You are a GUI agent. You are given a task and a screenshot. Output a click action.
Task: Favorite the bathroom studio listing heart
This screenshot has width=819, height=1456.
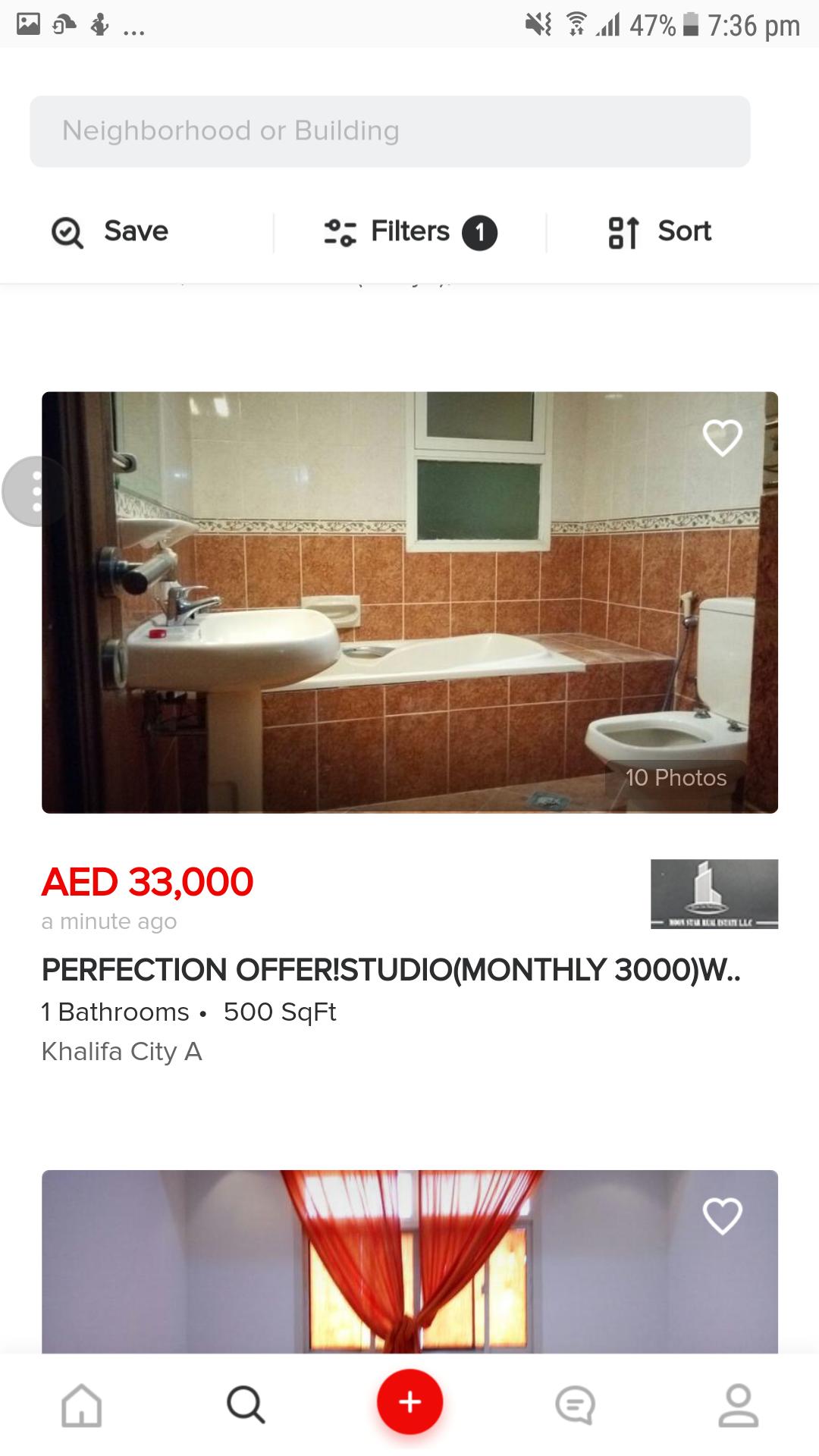pos(723,437)
